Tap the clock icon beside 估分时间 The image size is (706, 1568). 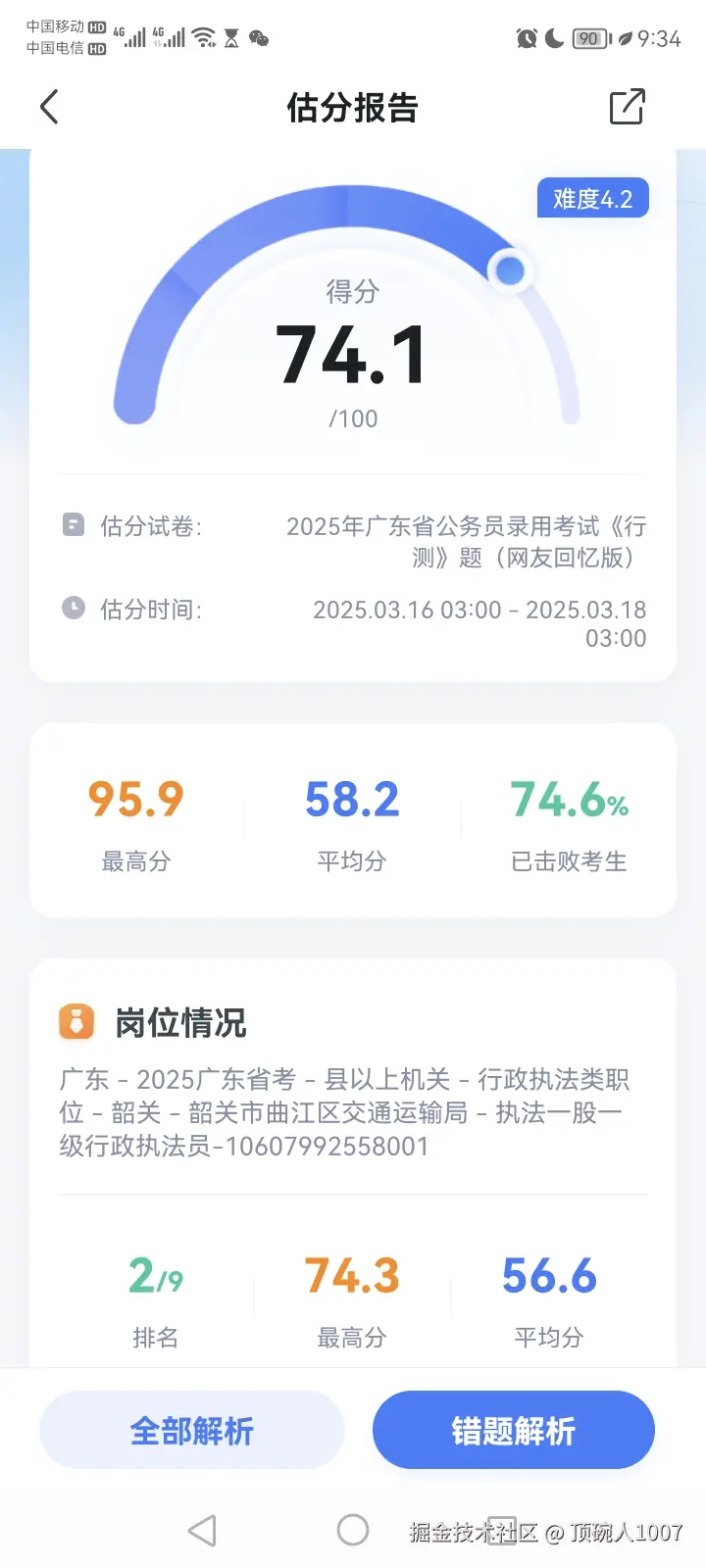73,609
